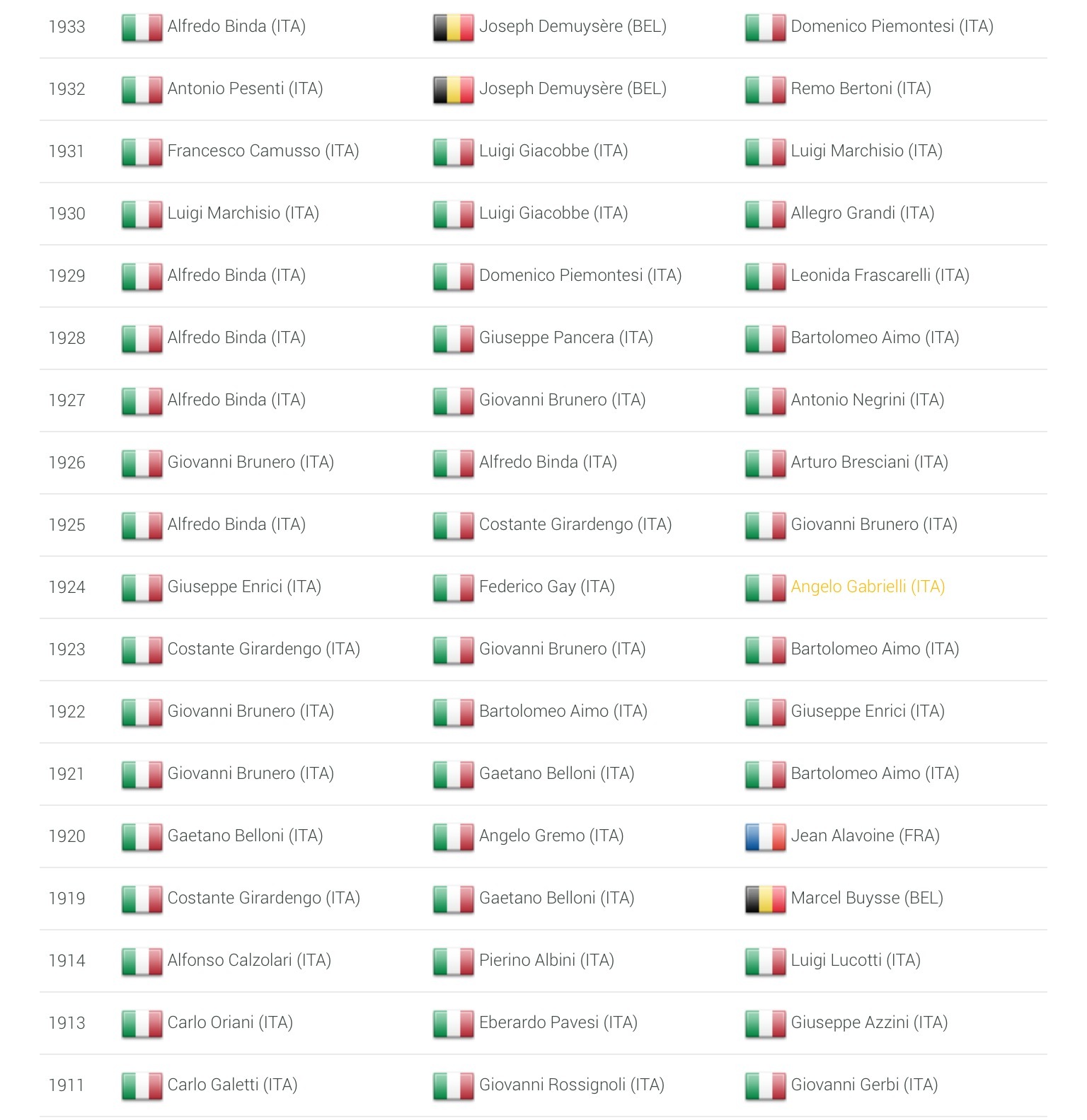Open Marcel Buysse's rider link
This screenshot has height=1120, width=1087.
[867, 898]
